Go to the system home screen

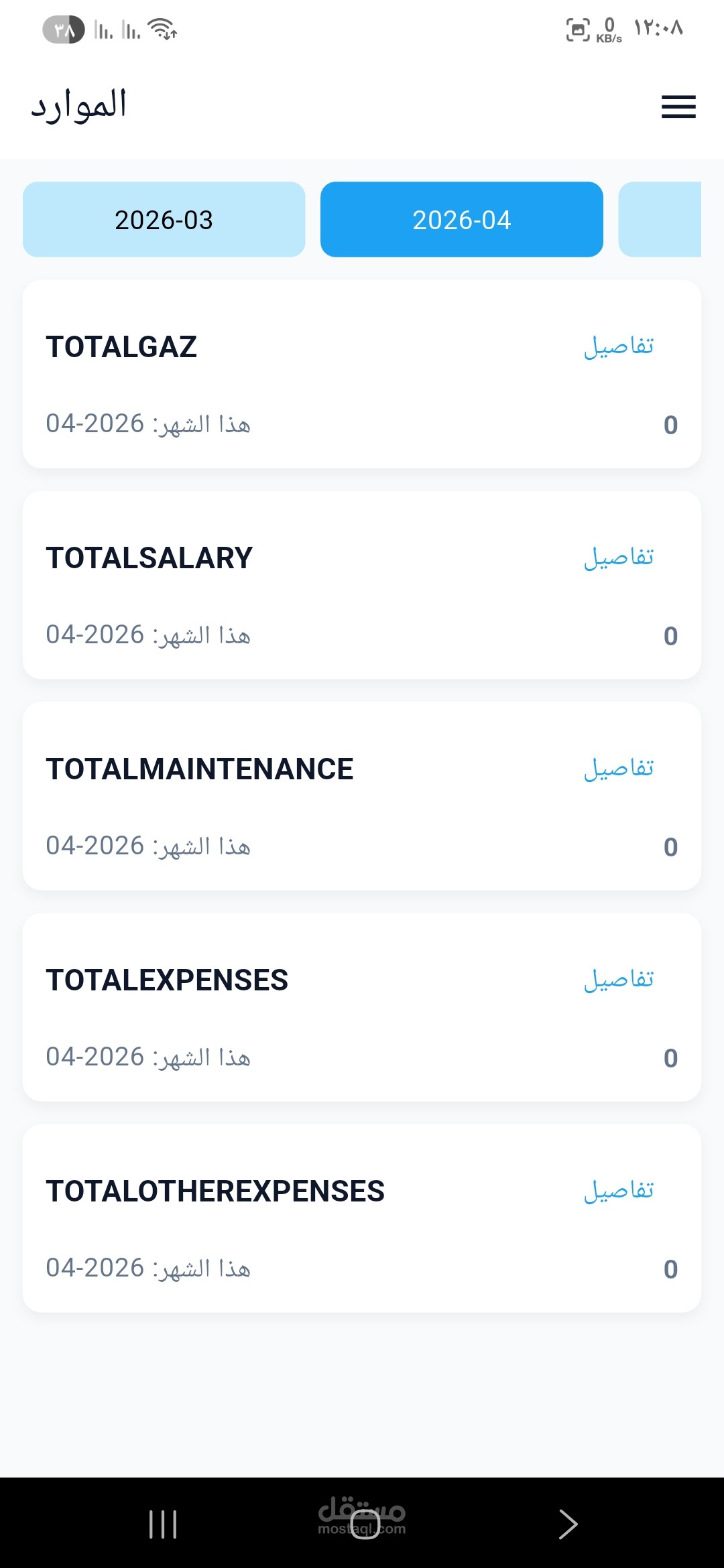click(x=365, y=1524)
